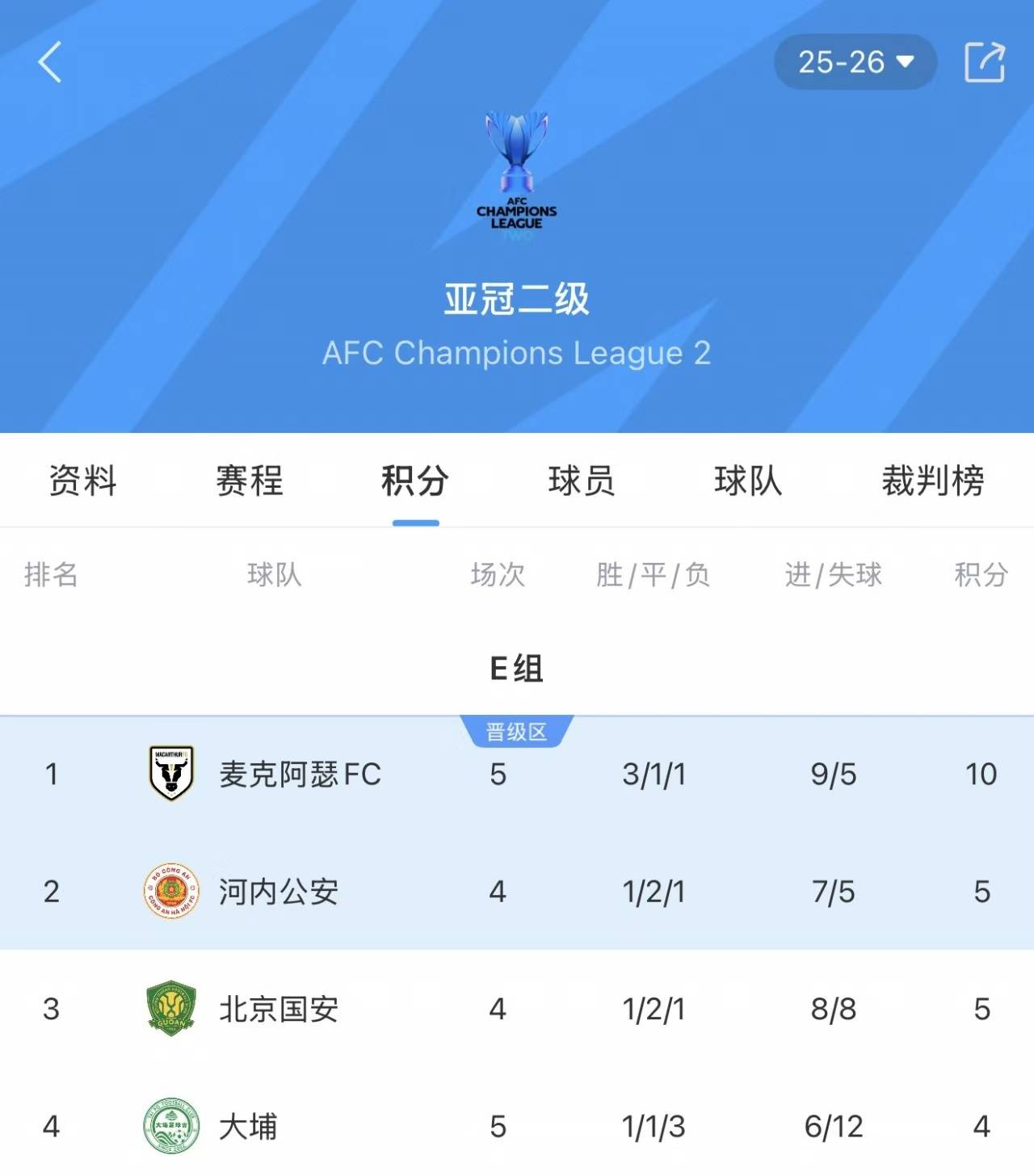
Task: Select the 北京国安 club badge
Action: (170, 1009)
